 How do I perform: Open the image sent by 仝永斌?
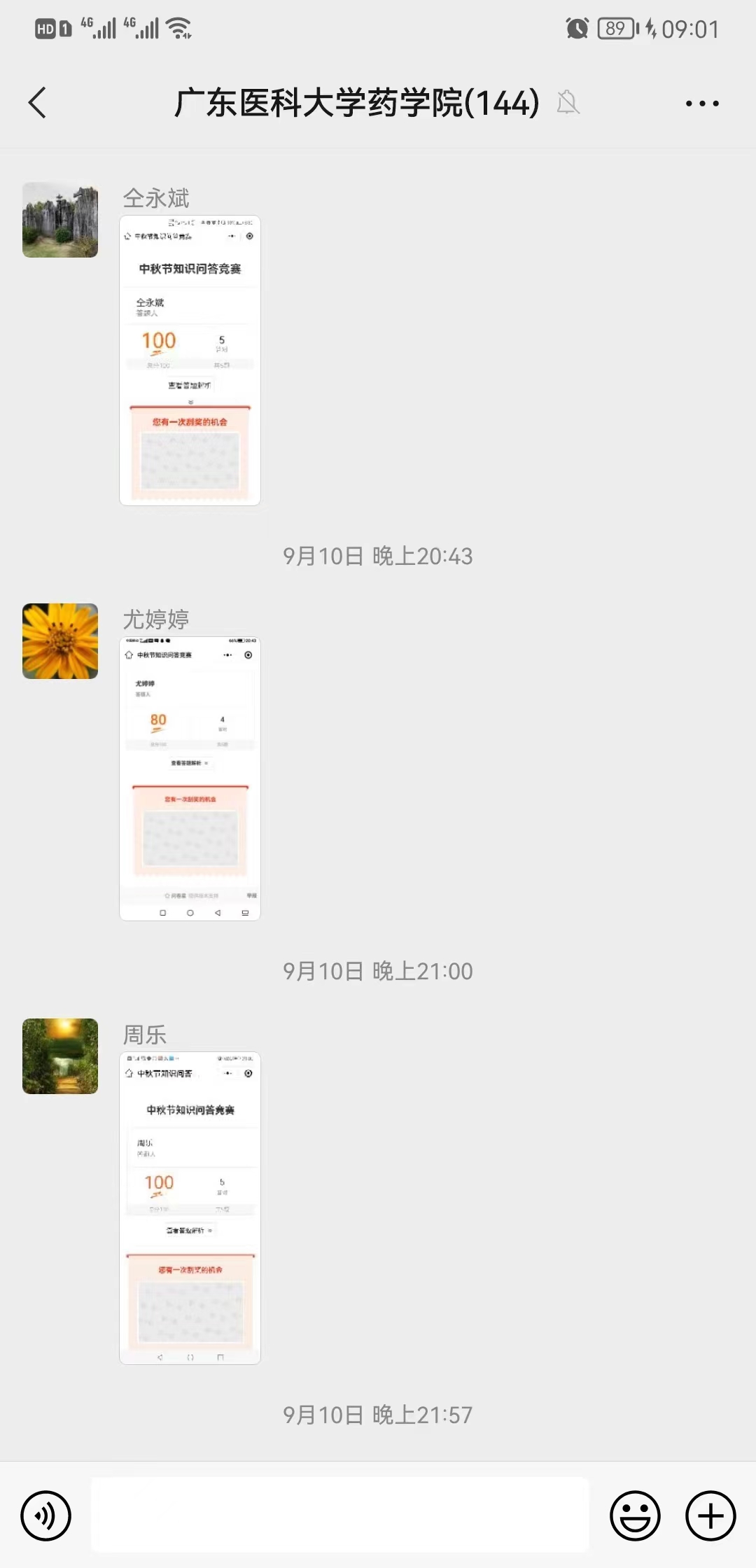tap(190, 360)
